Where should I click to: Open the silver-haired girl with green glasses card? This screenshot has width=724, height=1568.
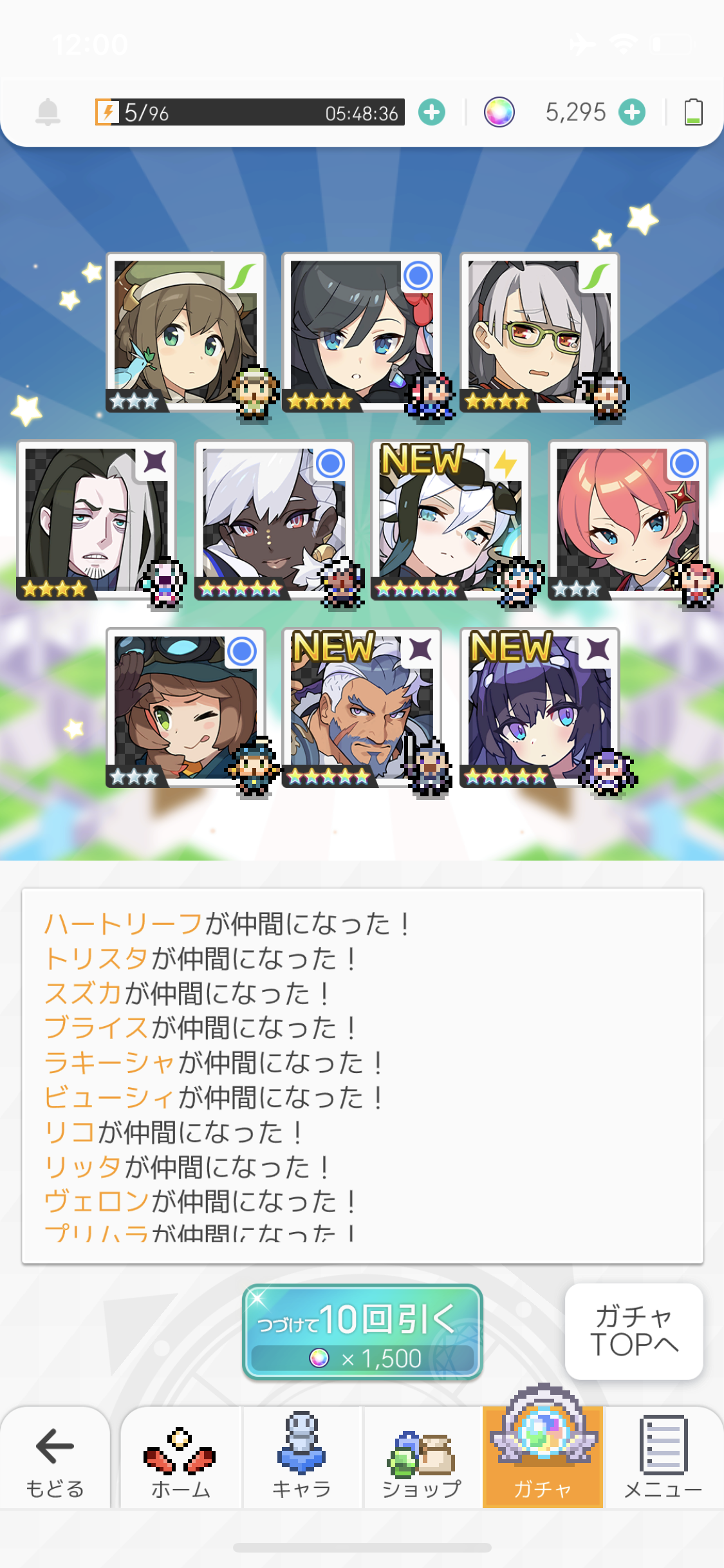coord(539,332)
